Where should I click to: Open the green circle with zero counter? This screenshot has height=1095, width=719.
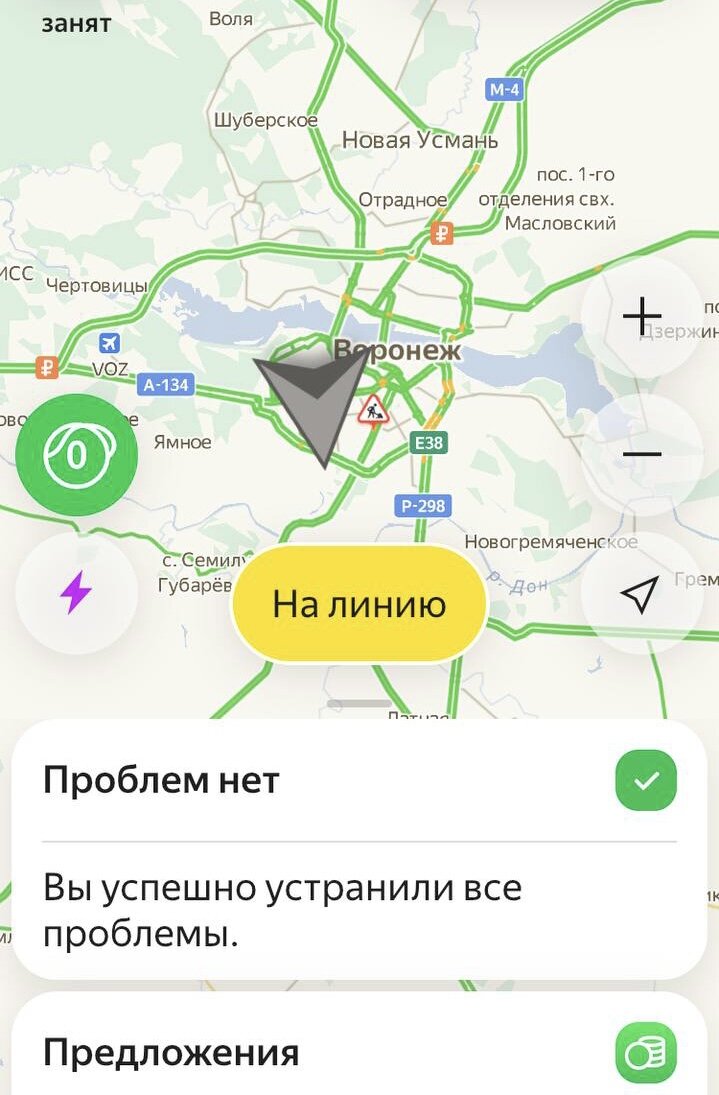[x=77, y=455]
